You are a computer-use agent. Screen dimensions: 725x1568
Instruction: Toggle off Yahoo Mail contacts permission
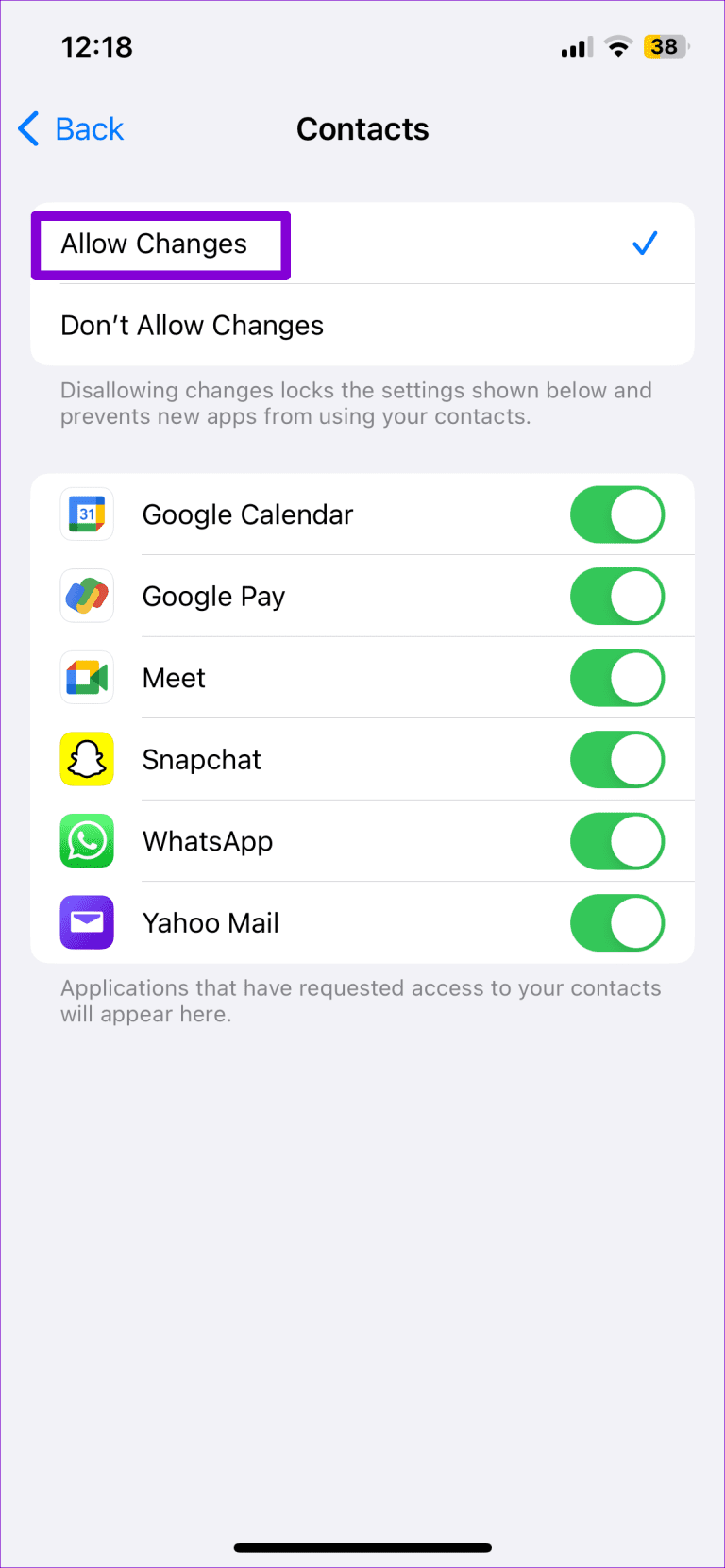[616, 922]
